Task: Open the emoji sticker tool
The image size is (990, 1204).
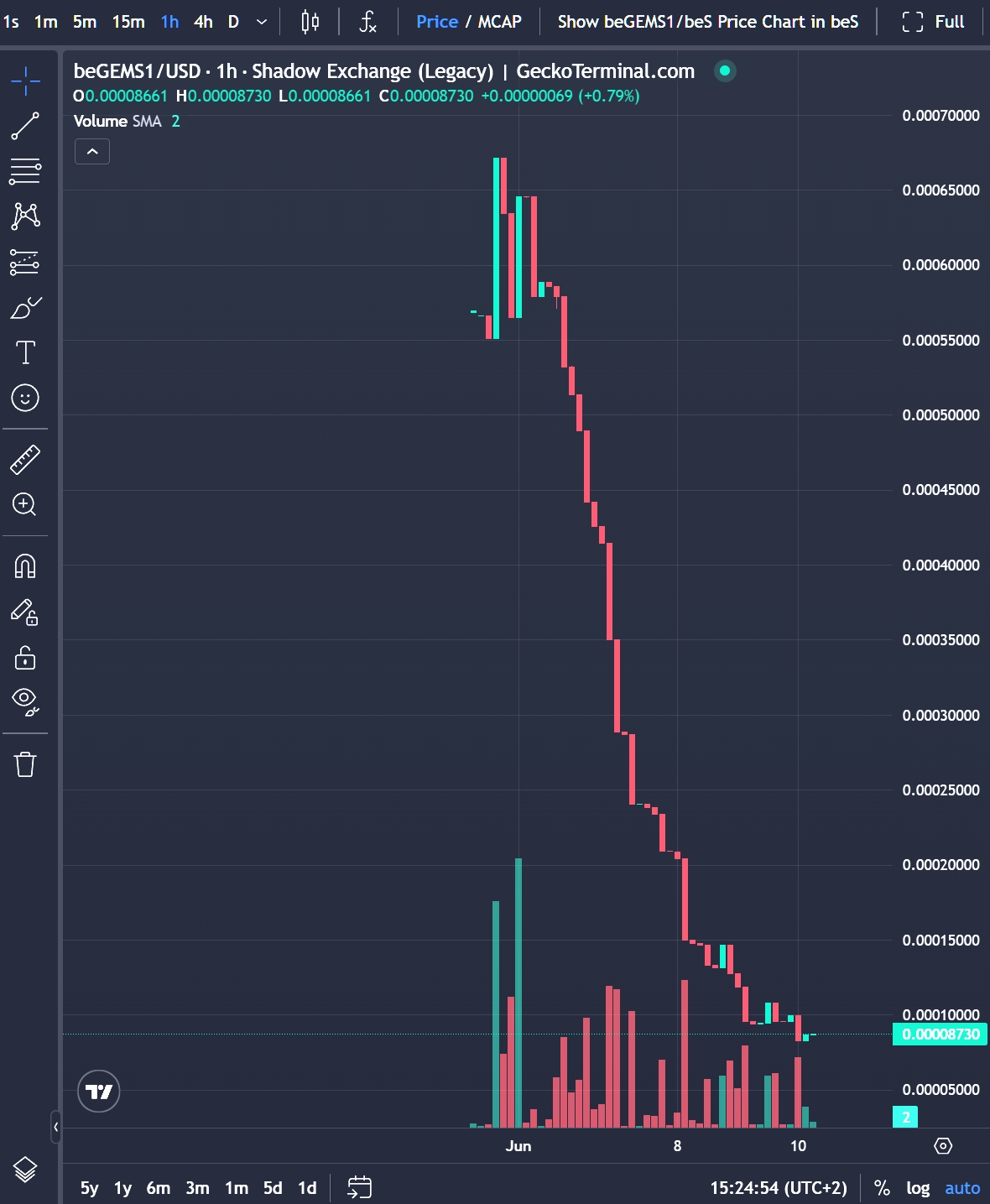Action: coord(25,398)
